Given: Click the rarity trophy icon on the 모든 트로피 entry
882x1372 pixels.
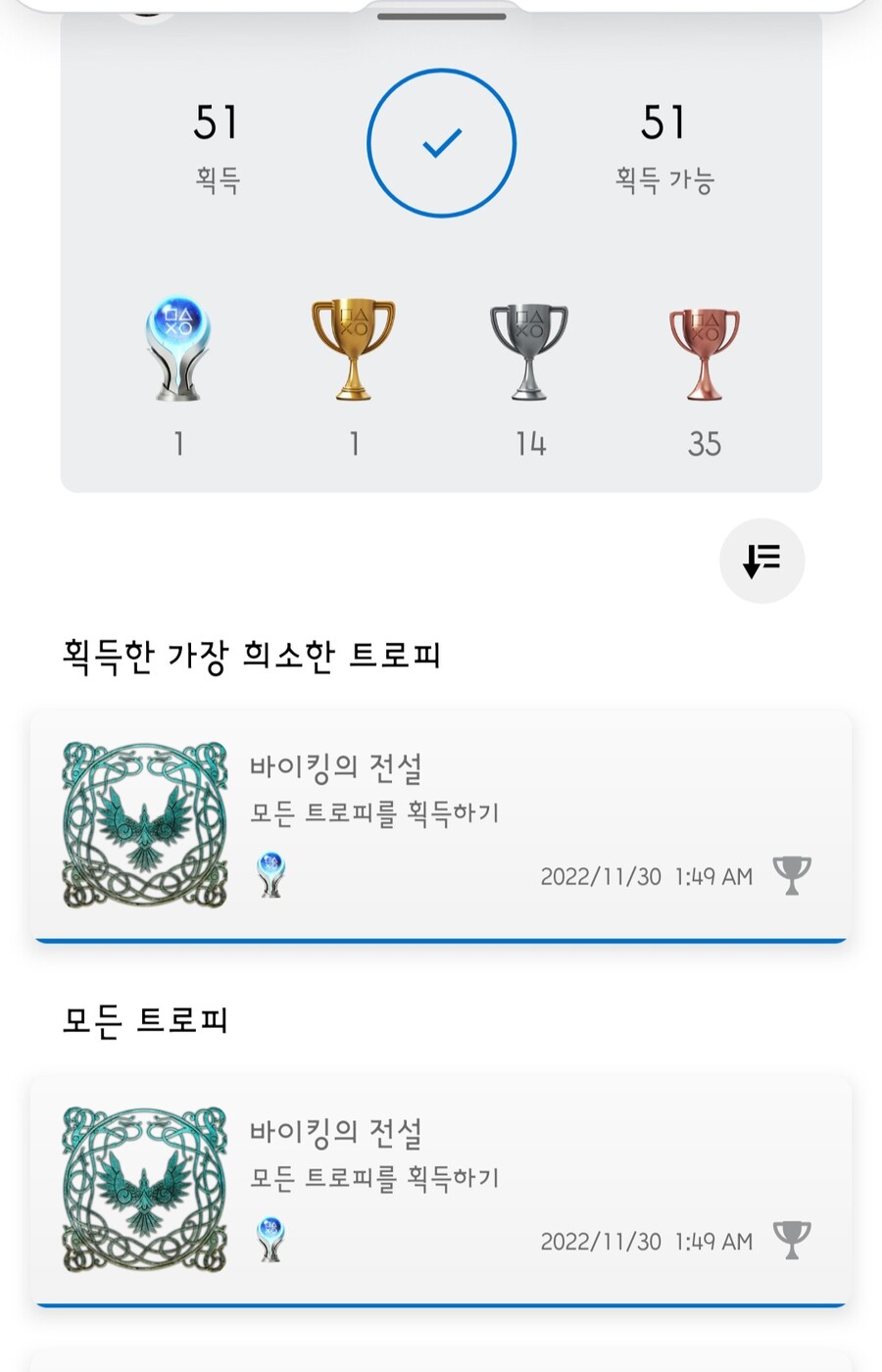Looking at the screenshot, I should 792,1241.
